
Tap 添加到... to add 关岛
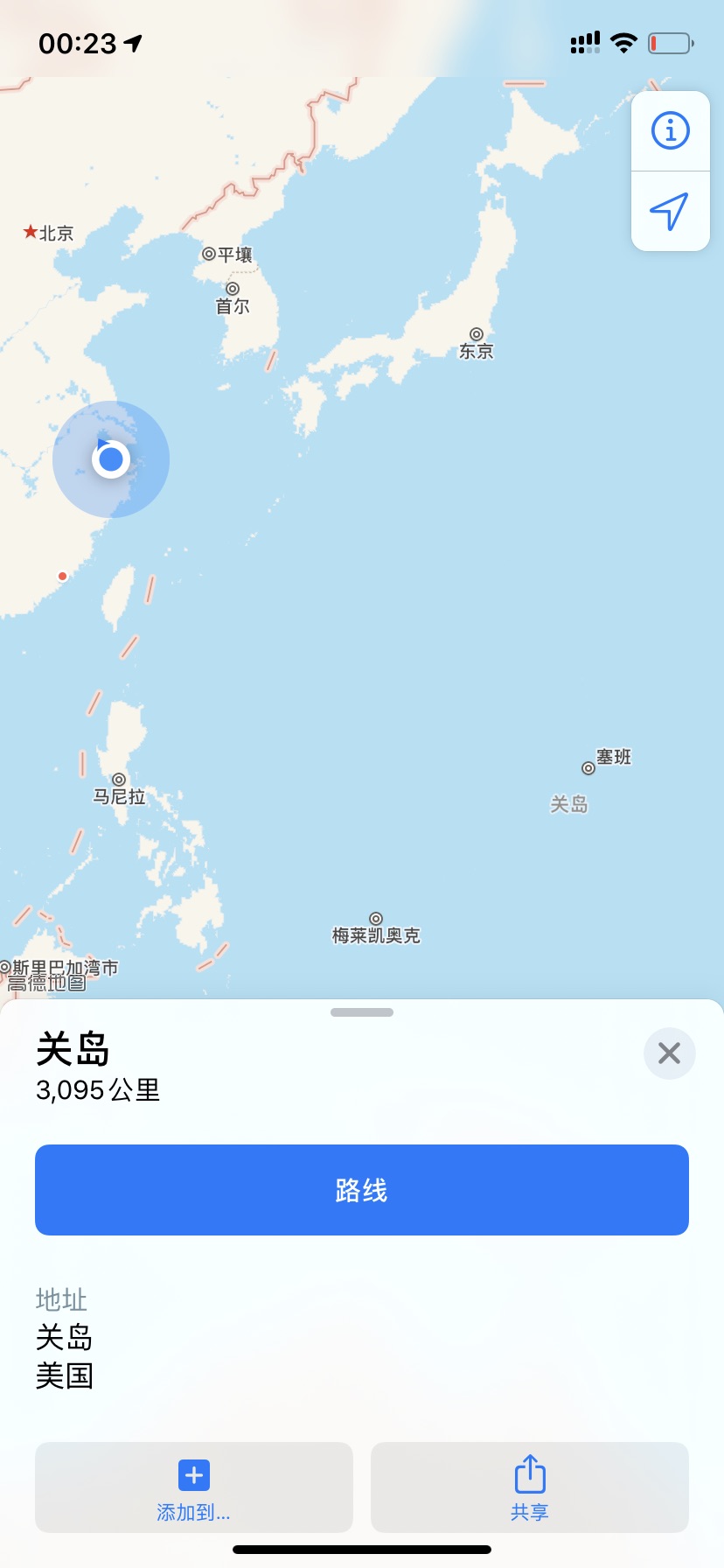tap(194, 1487)
